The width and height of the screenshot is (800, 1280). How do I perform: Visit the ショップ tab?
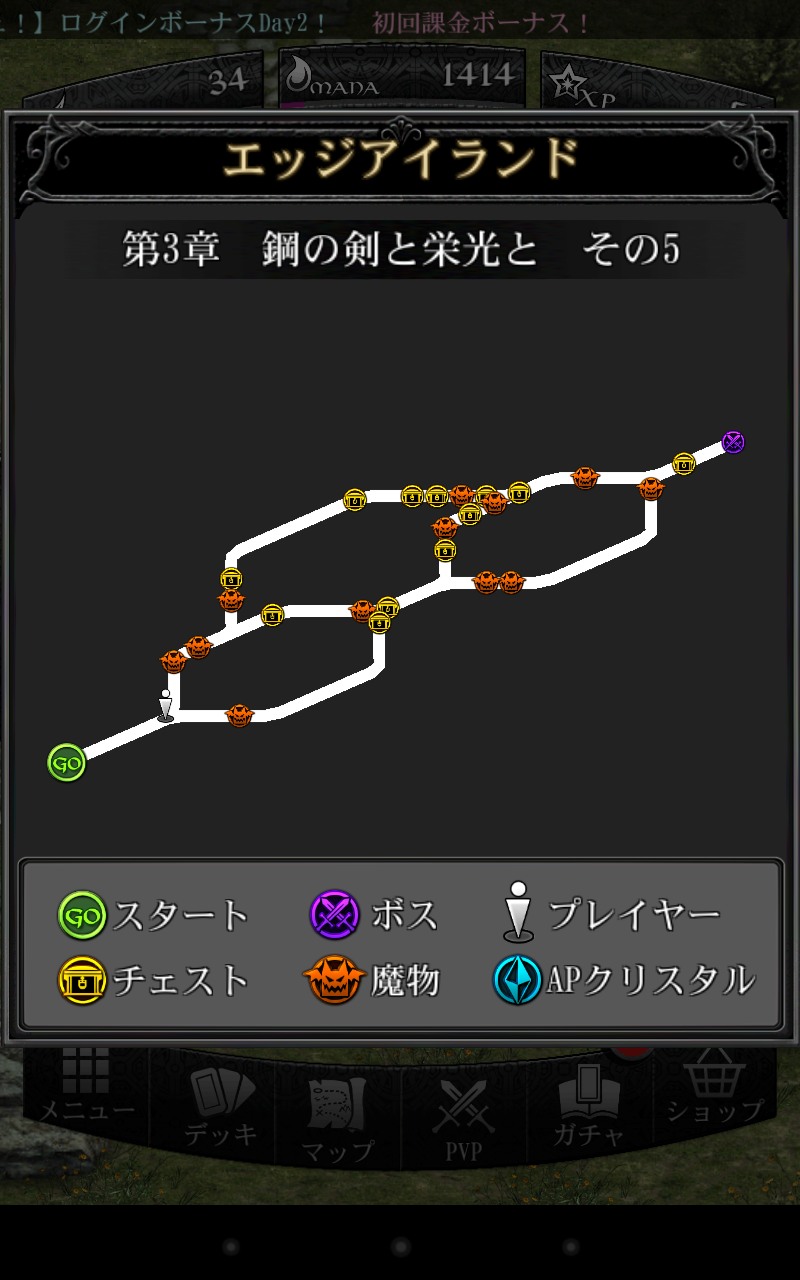[715, 1090]
